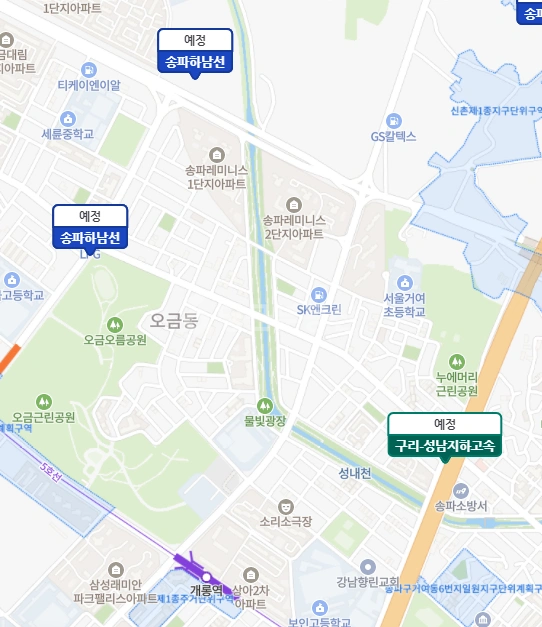The width and height of the screenshot is (542, 627).
Task: Select the 송파하남선 marker above 송파레미니스 1단지아파트
Action: tap(195, 51)
